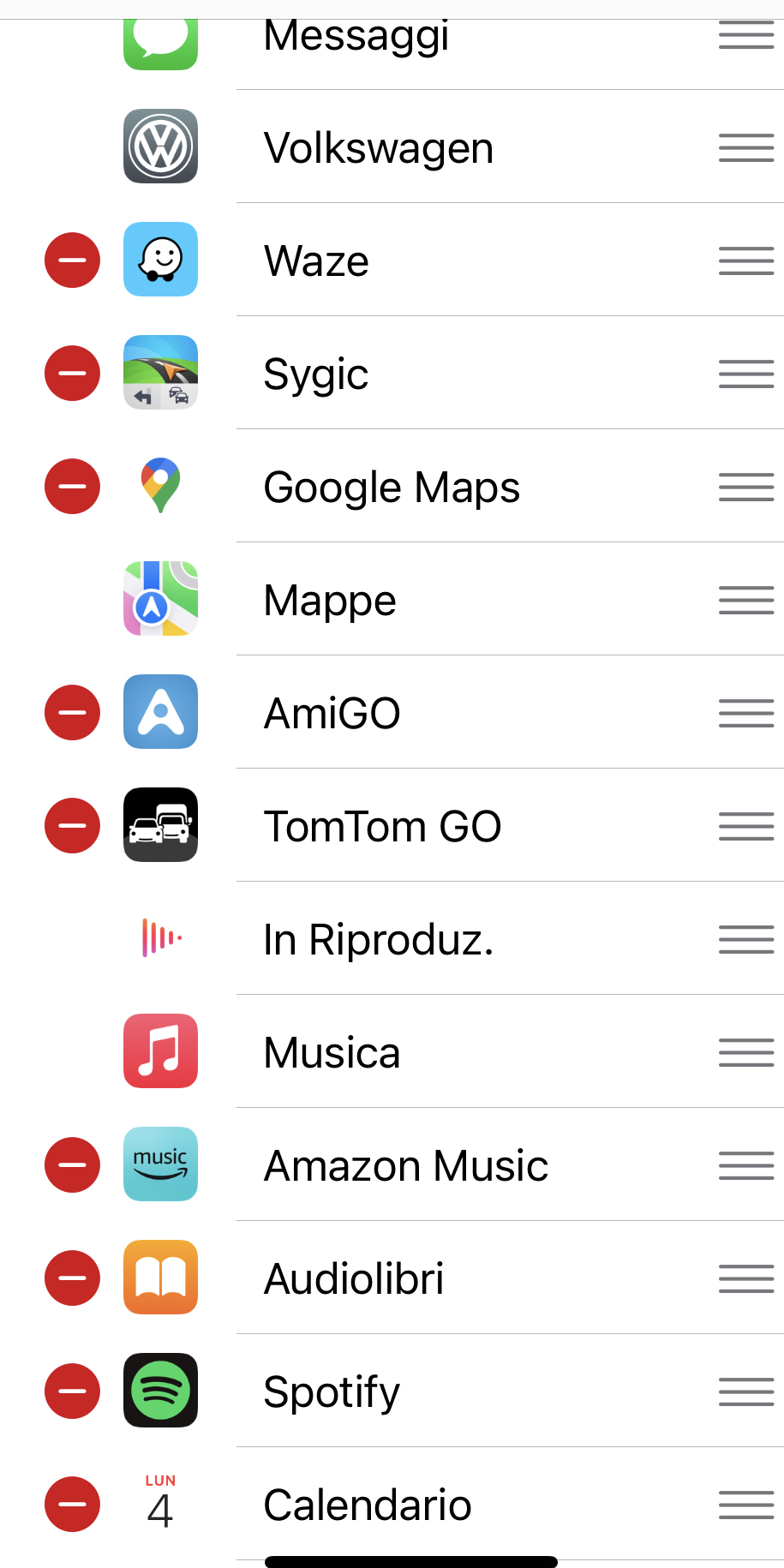Tap the reorder handle on Spotify row
The height and width of the screenshot is (1568, 784).
pyautogui.click(x=746, y=1391)
